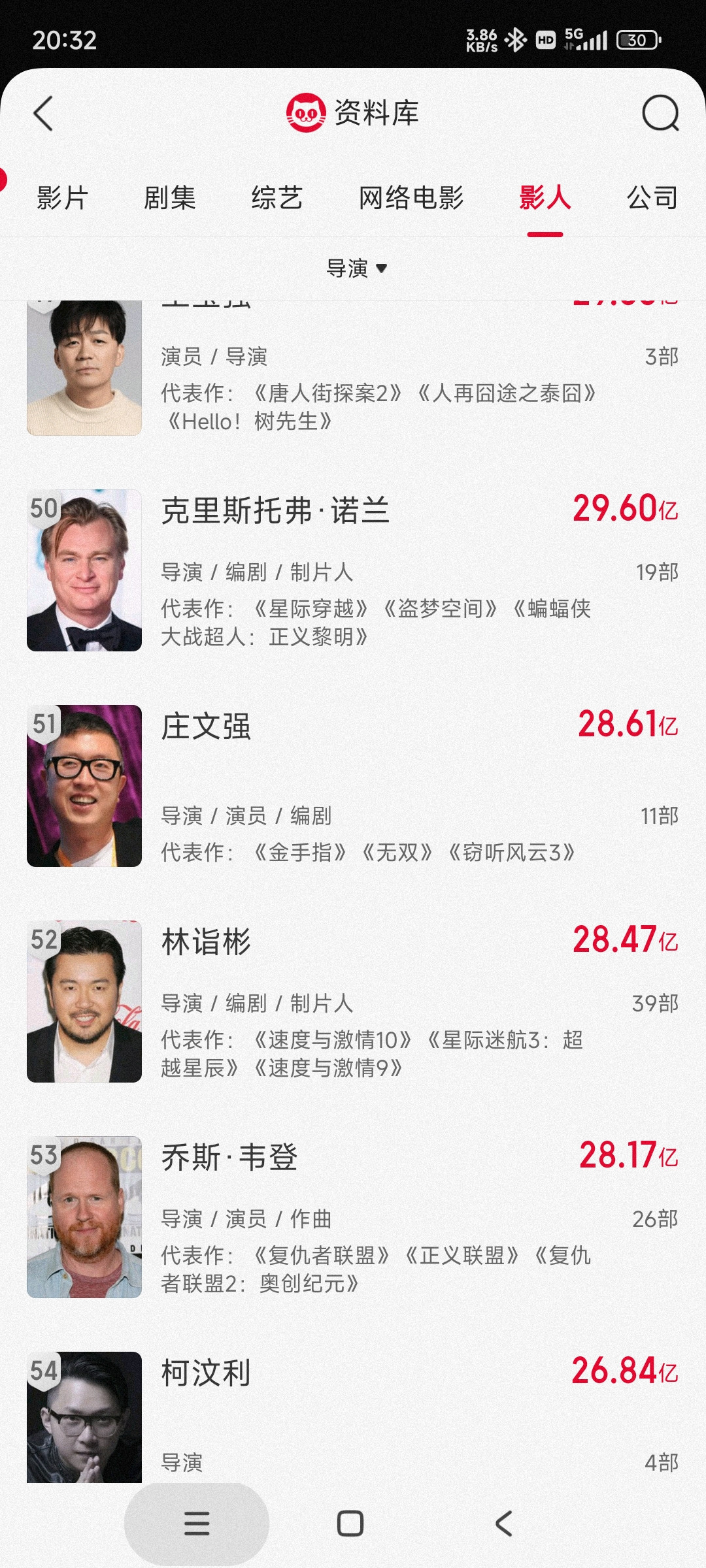
Task: Tap the system home button
Action: pyautogui.click(x=350, y=1524)
